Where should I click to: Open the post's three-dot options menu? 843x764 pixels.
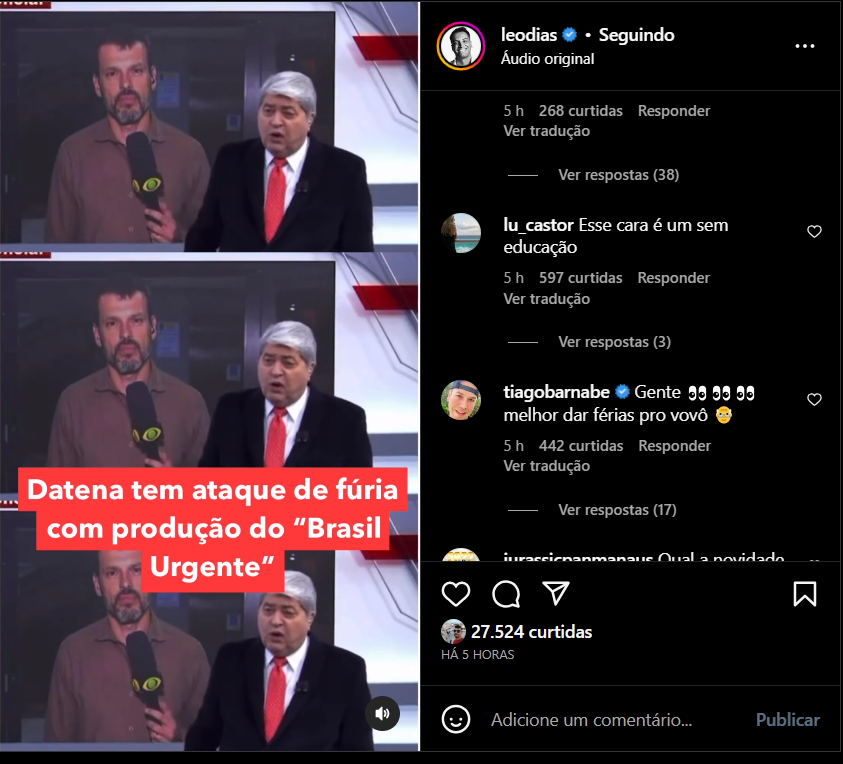click(805, 46)
